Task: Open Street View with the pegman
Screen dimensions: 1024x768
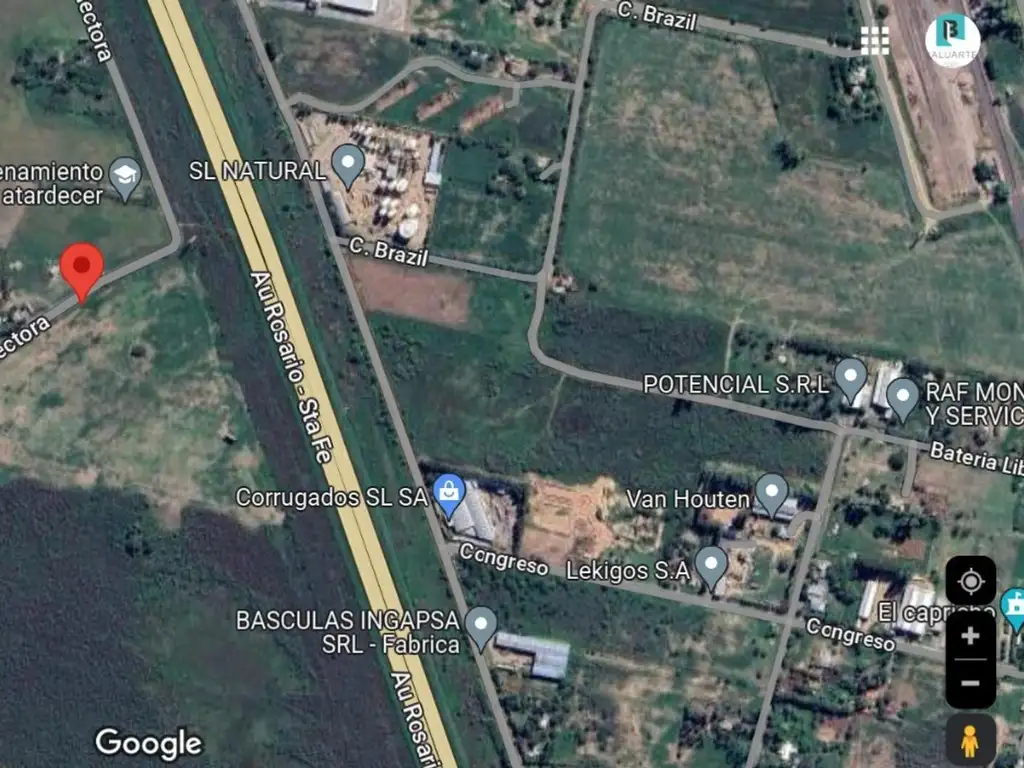Action: [x=970, y=741]
